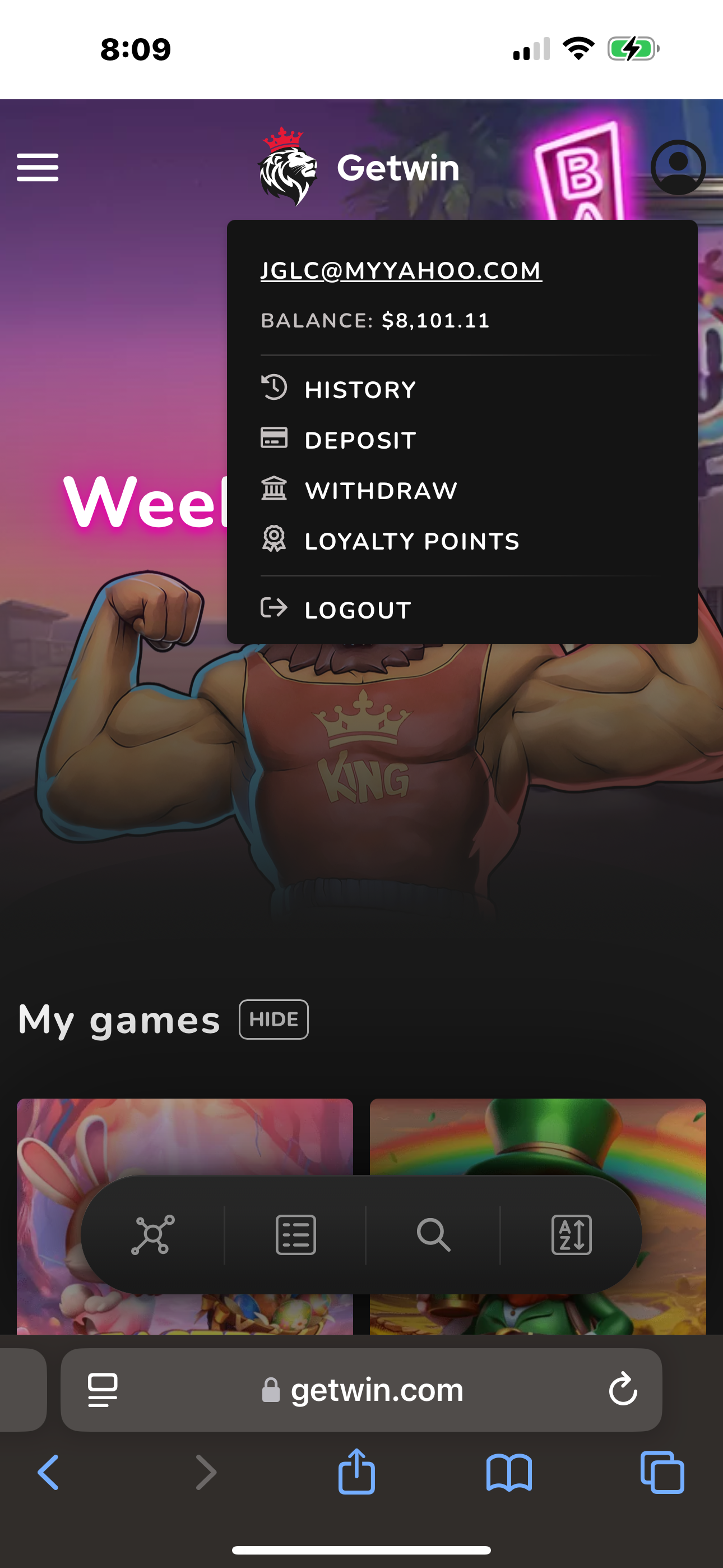Share this page from Safari
723x1568 pixels.
(x=356, y=1473)
